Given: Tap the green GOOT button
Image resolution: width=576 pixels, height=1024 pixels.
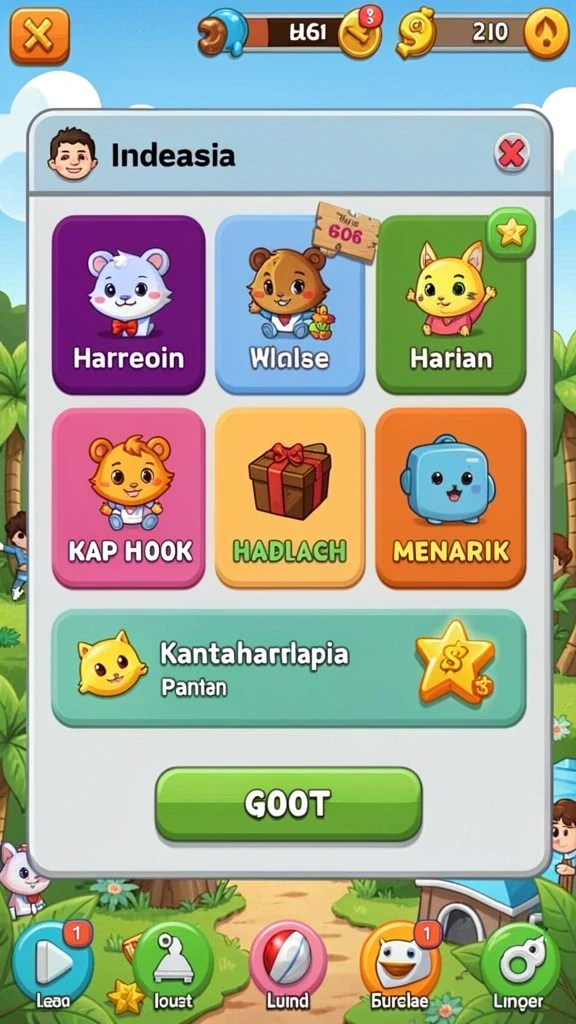Looking at the screenshot, I should tap(289, 805).
